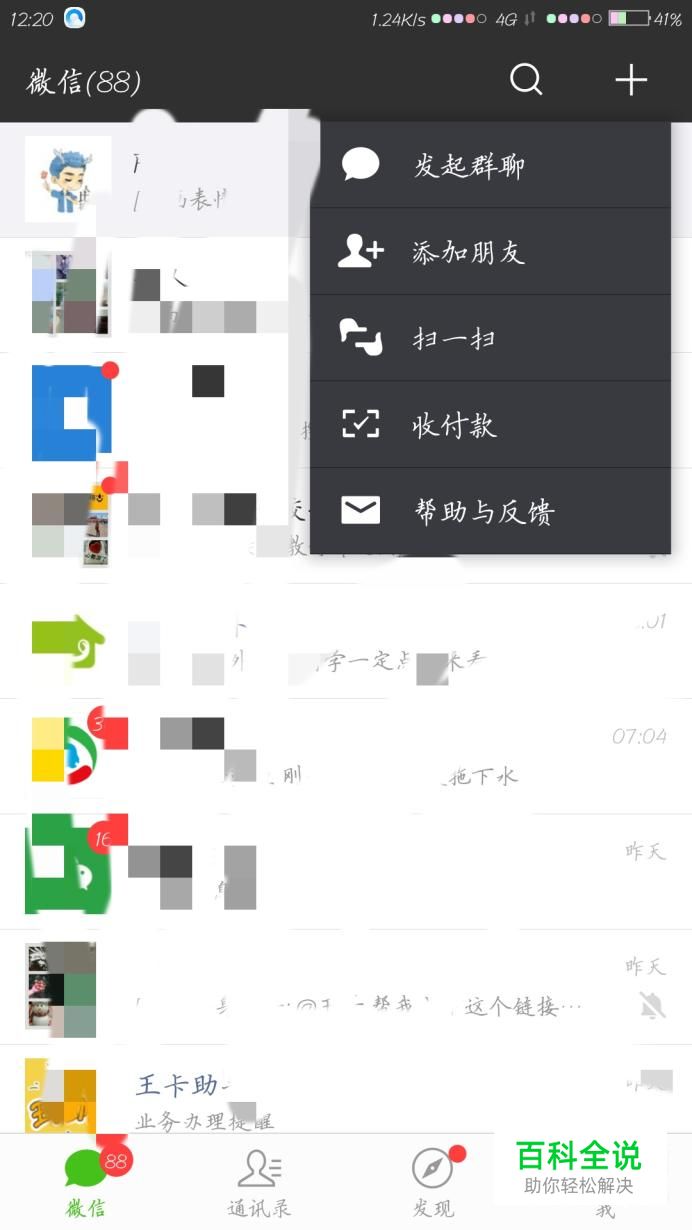Tap the plus icon in the top bar
The image size is (692, 1230).
point(631,79)
